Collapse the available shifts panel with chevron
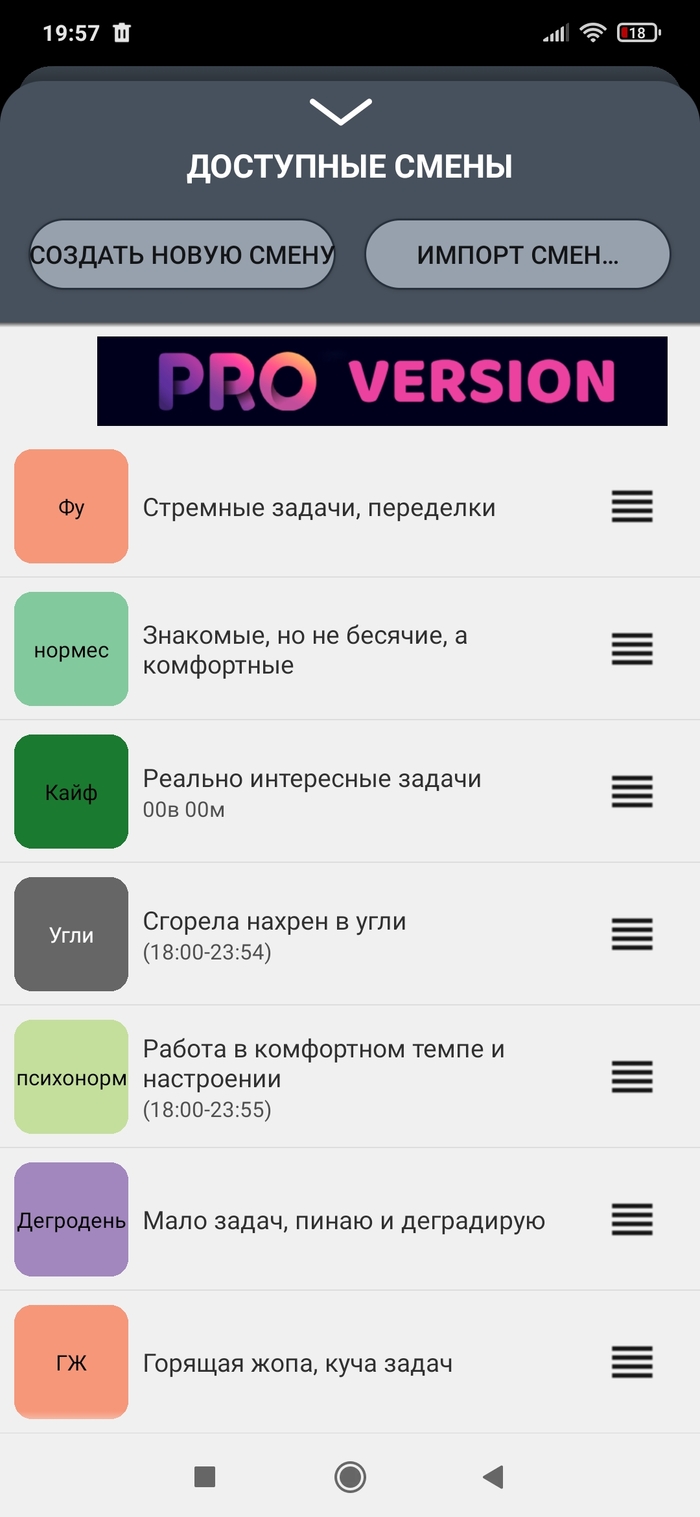 coord(340,111)
